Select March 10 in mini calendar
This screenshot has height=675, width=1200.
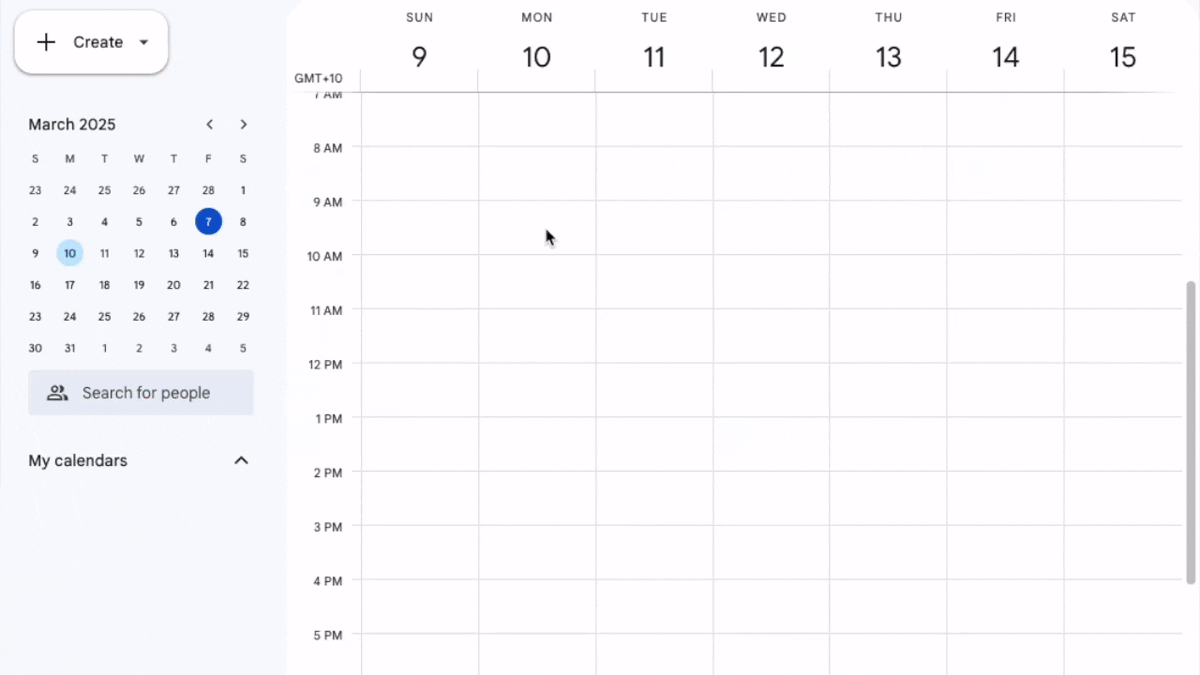click(70, 254)
